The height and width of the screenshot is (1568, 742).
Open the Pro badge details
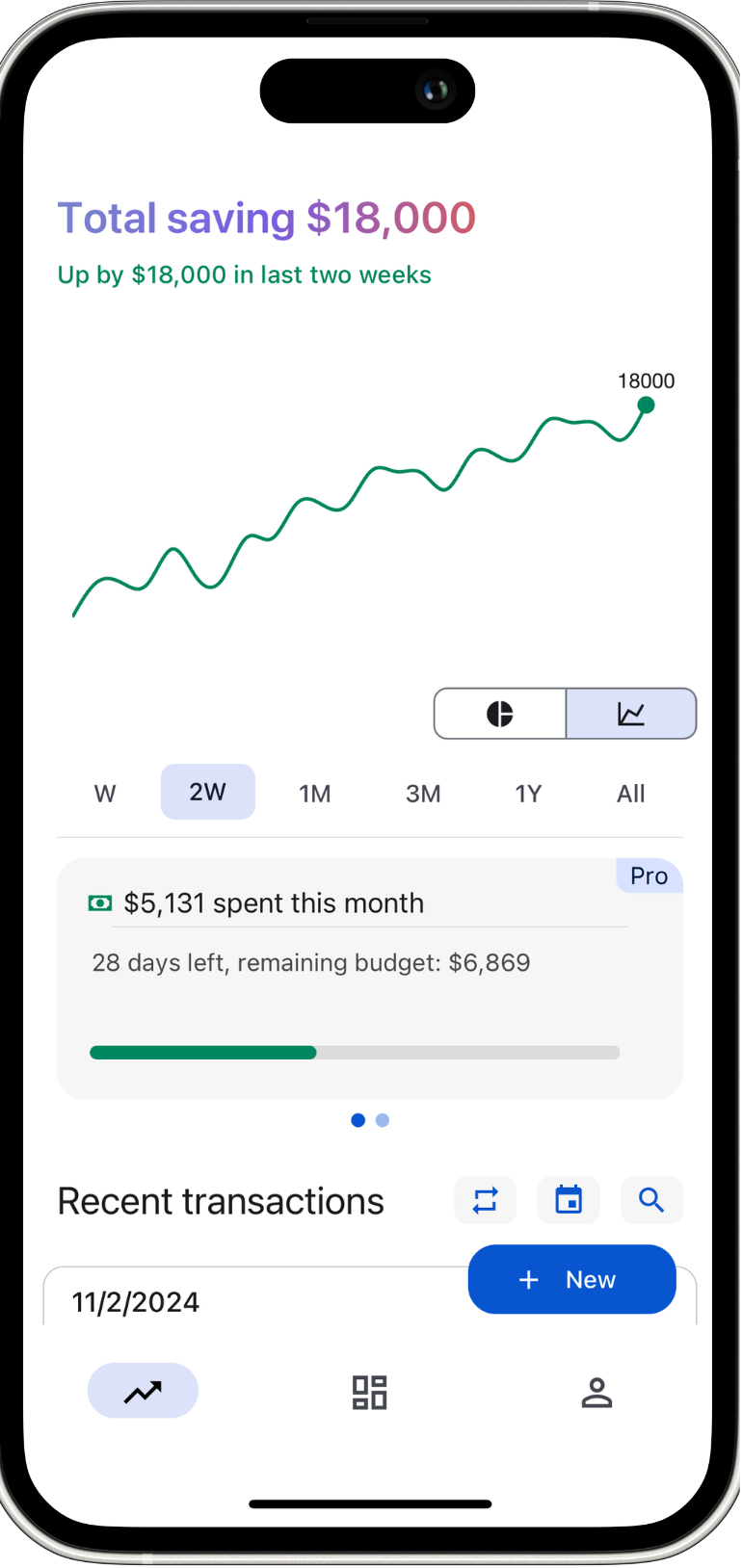649,875
